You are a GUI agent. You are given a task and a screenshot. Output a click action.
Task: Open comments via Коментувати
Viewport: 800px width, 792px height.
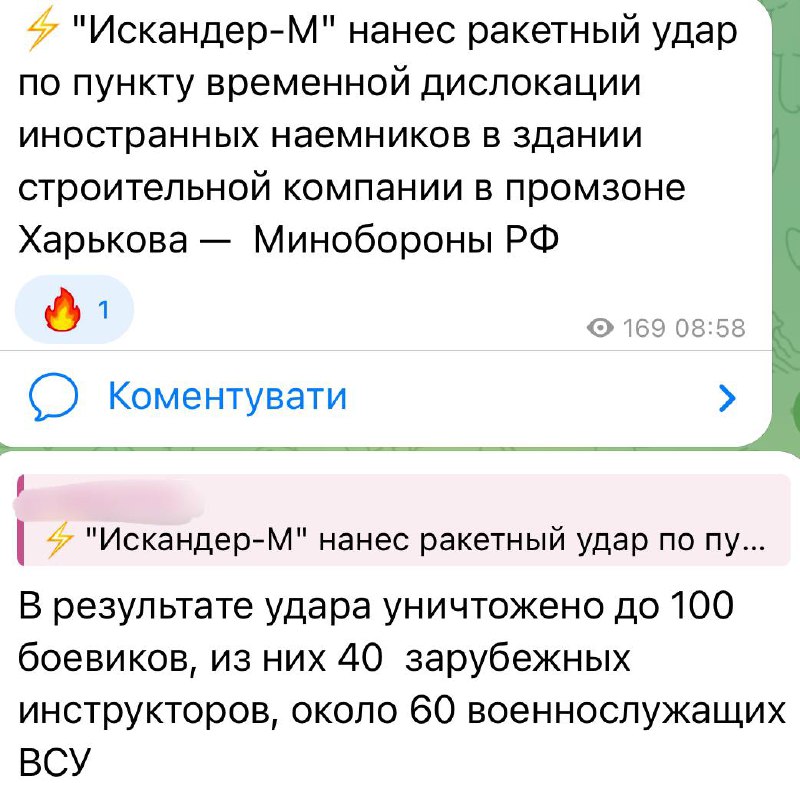pos(227,398)
